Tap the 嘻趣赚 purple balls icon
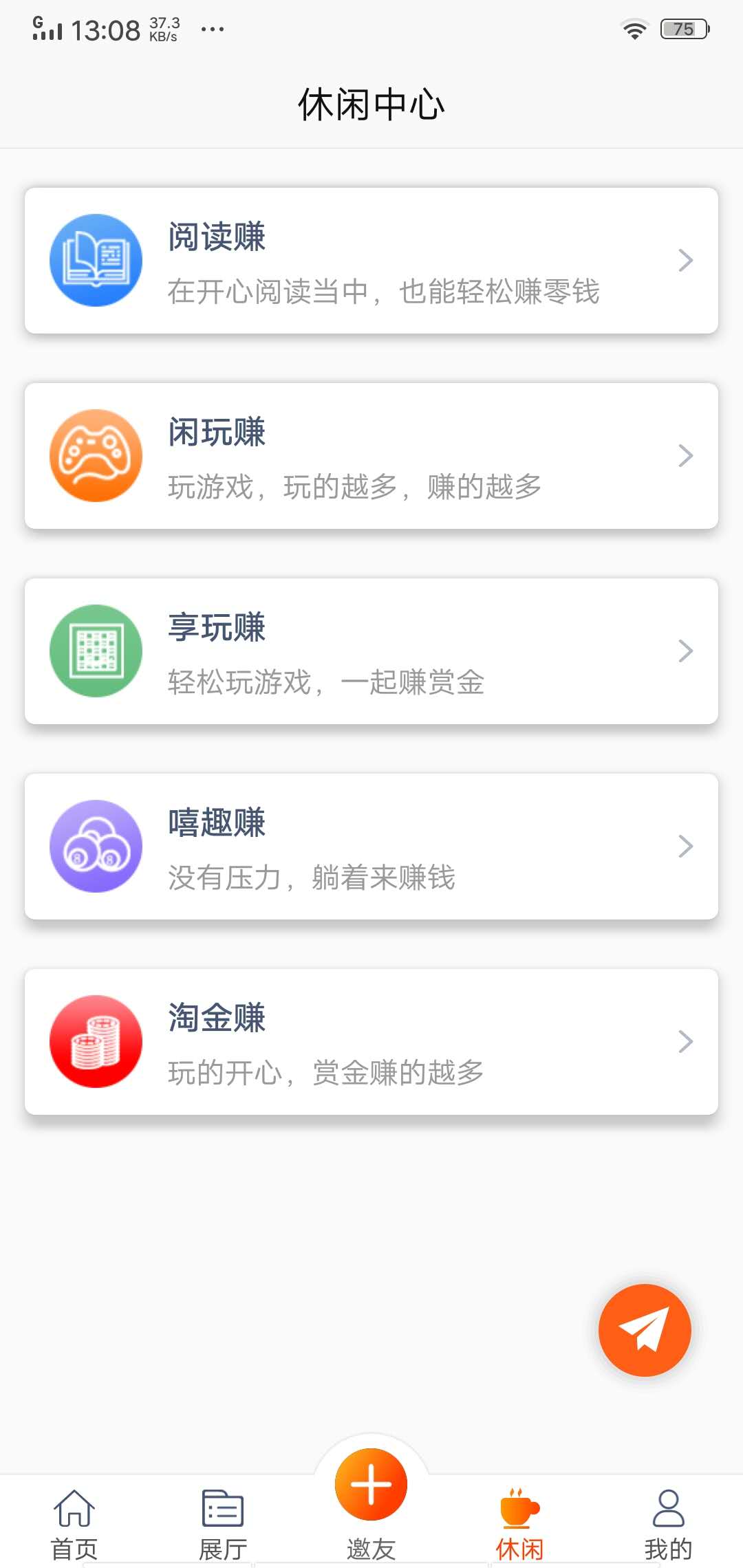 pos(96,846)
